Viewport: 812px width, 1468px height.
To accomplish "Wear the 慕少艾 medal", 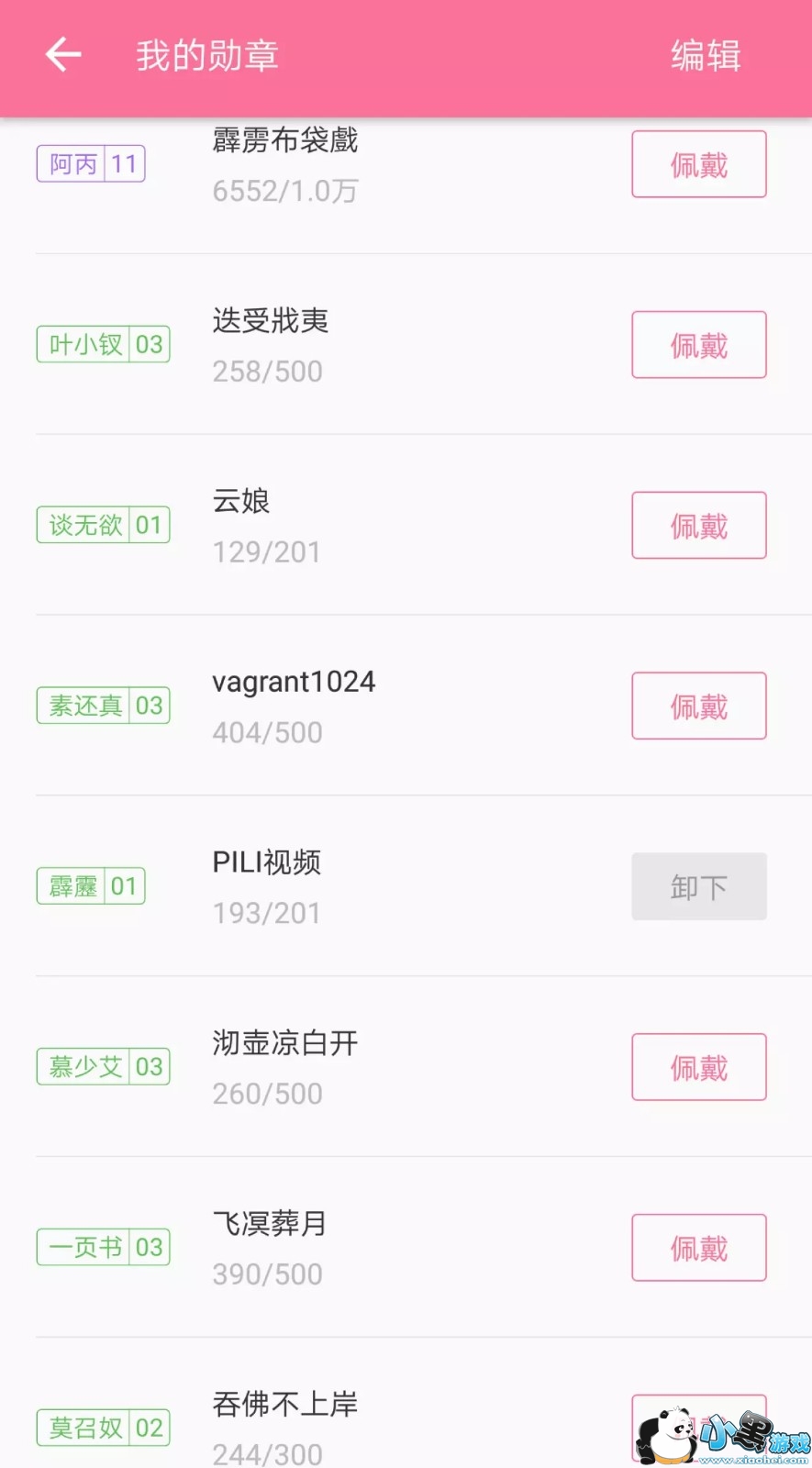I will (x=698, y=1067).
